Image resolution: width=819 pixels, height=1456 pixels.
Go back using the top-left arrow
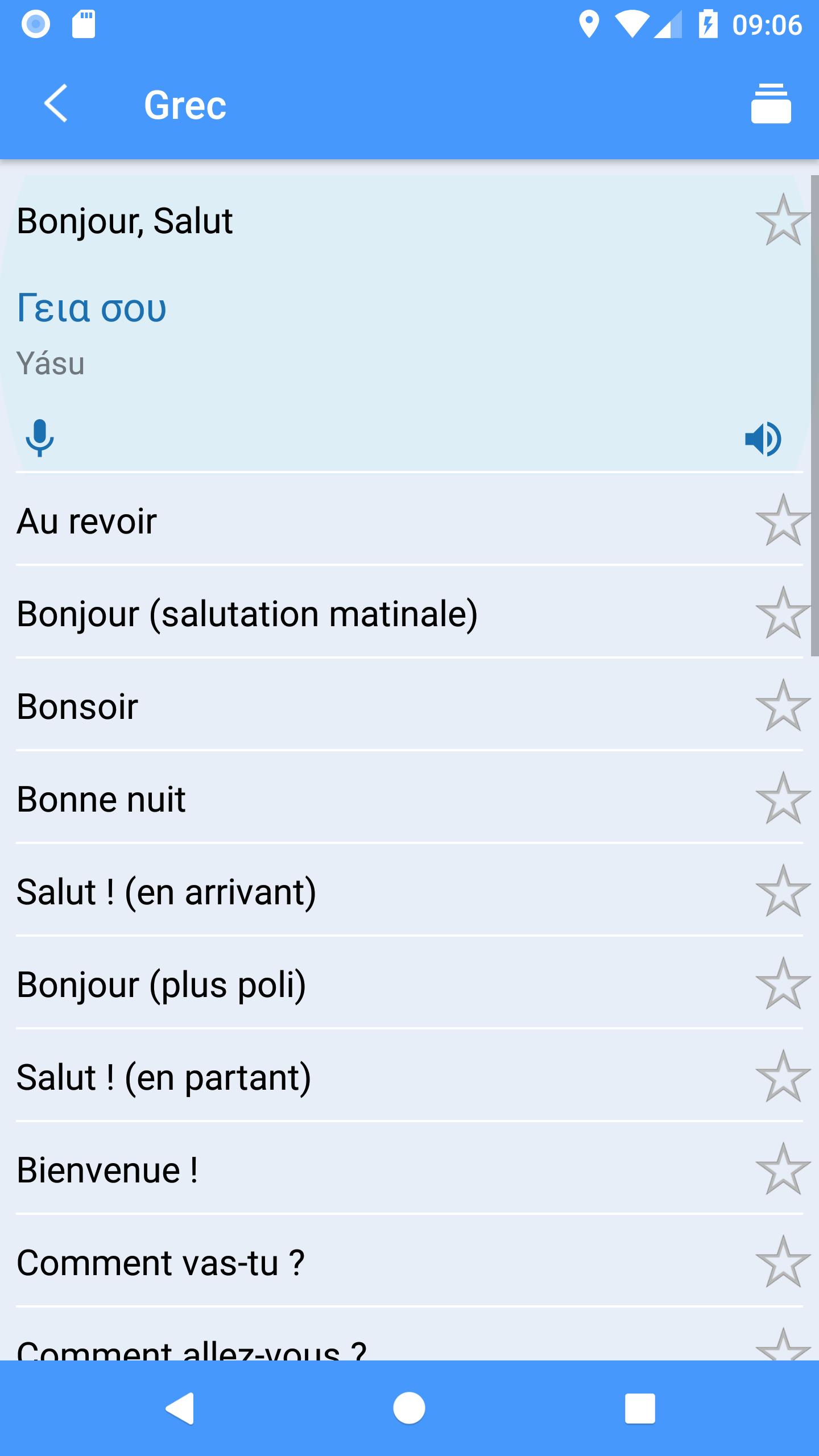(56, 104)
